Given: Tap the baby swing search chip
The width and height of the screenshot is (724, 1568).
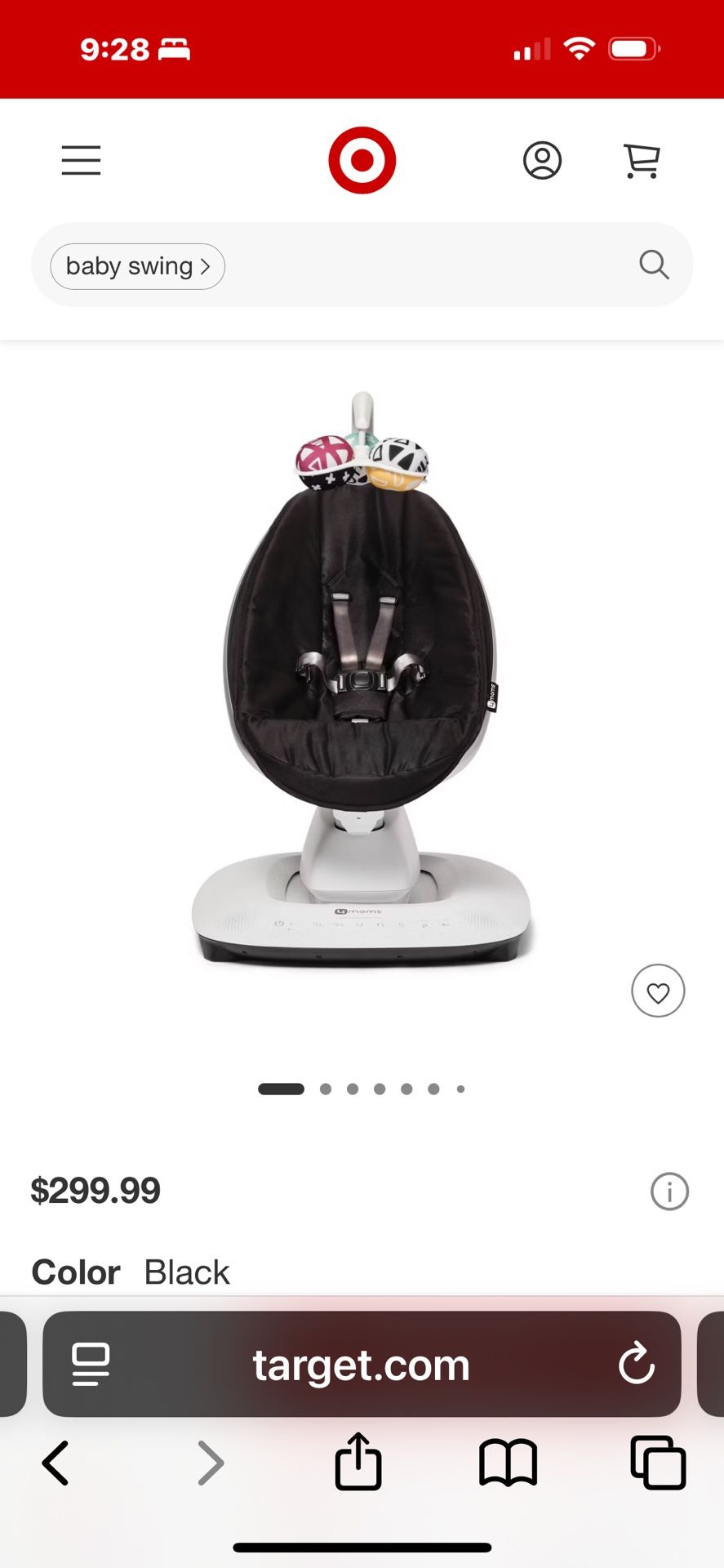Looking at the screenshot, I should click(x=137, y=266).
